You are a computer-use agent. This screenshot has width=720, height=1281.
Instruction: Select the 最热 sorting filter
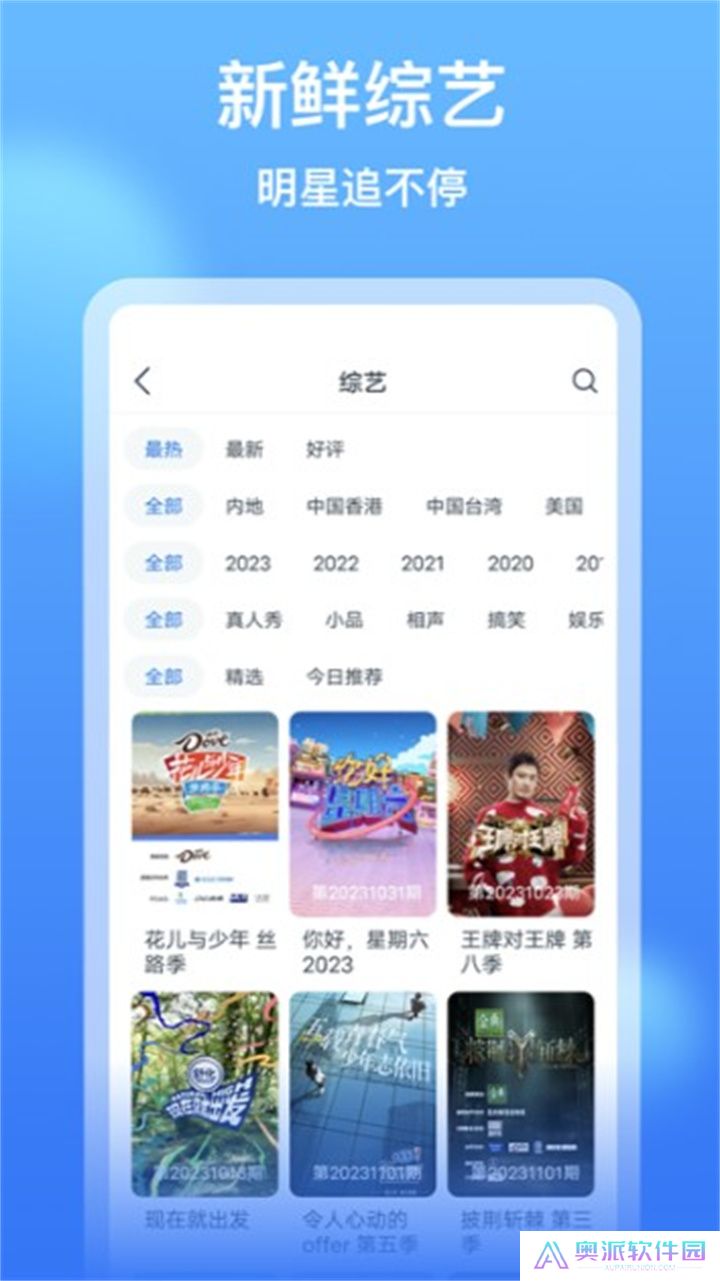[x=162, y=449]
